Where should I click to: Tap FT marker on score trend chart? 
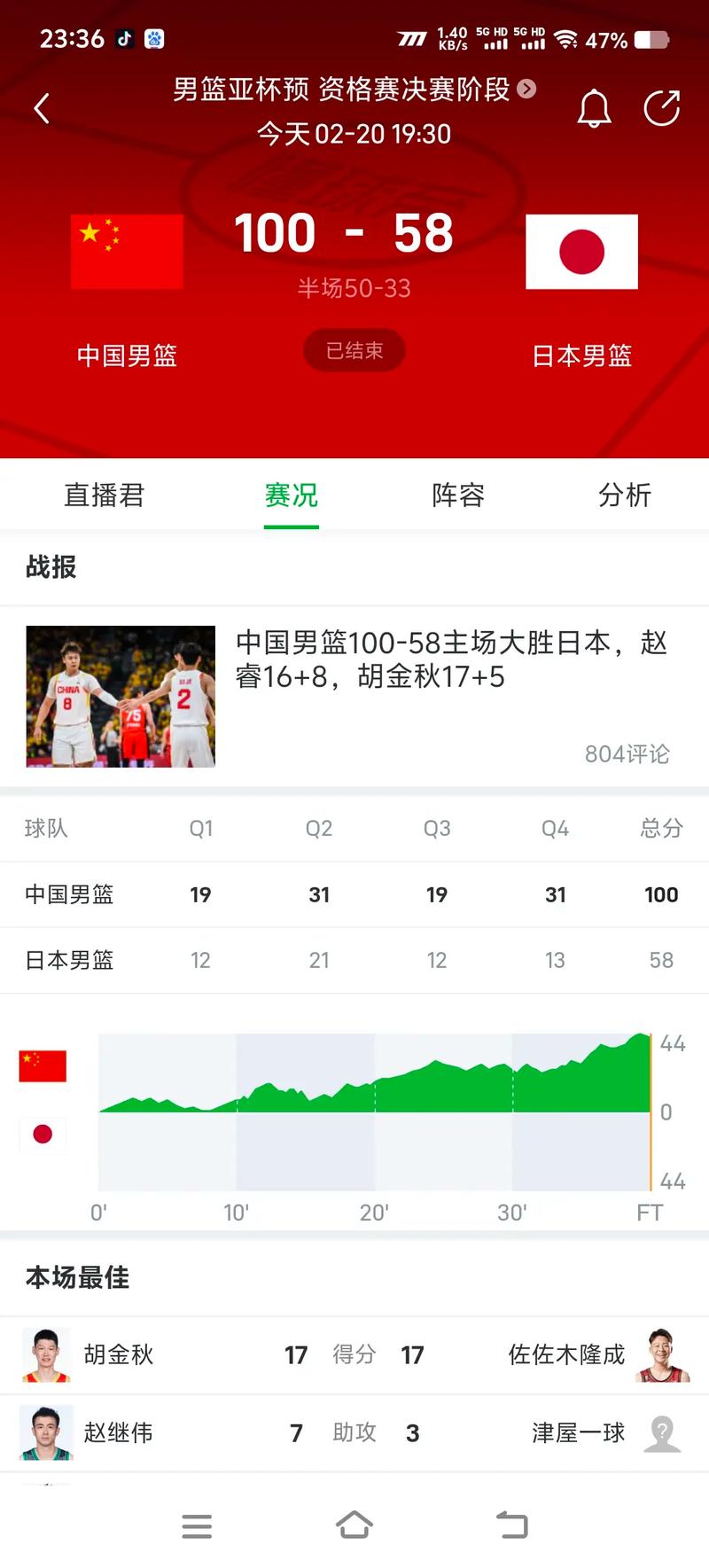[x=651, y=1212]
